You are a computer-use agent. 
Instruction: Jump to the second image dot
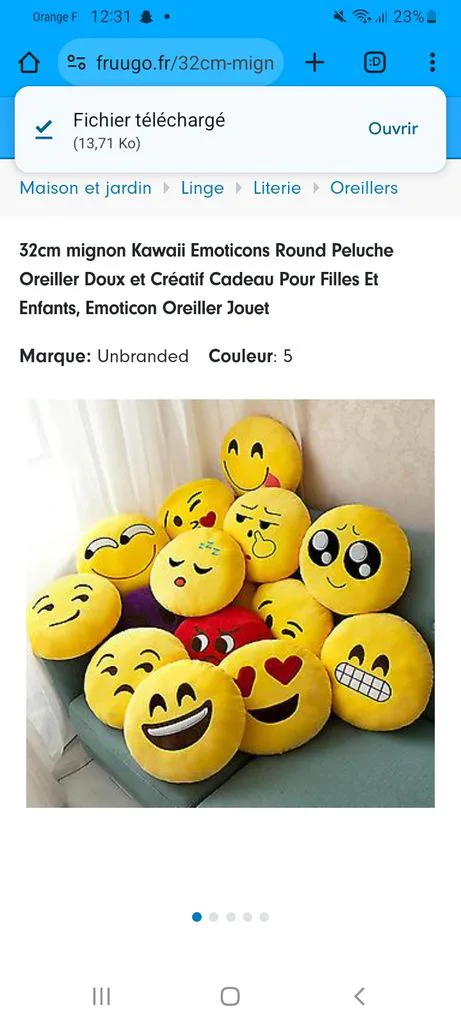[214, 917]
